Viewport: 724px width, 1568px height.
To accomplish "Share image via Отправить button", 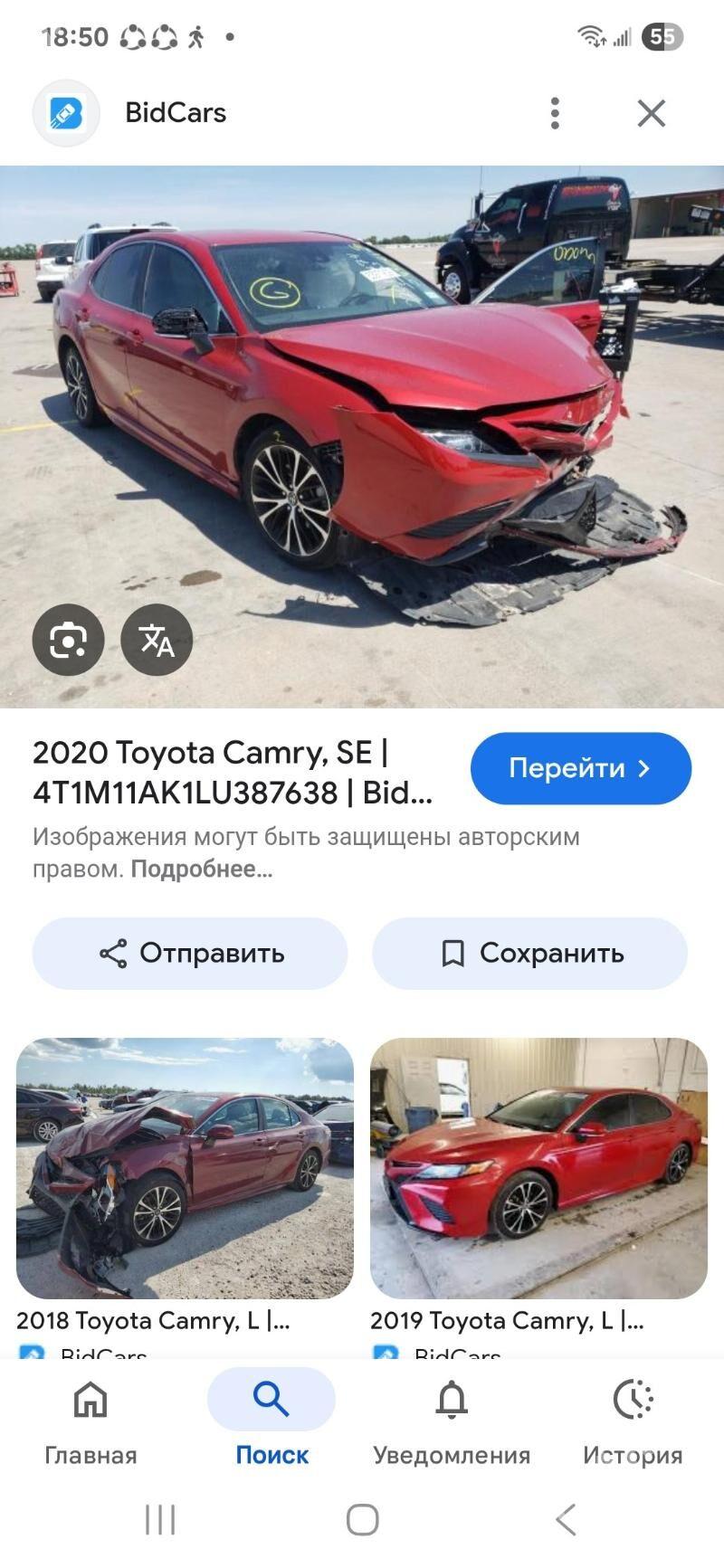I will [190, 953].
